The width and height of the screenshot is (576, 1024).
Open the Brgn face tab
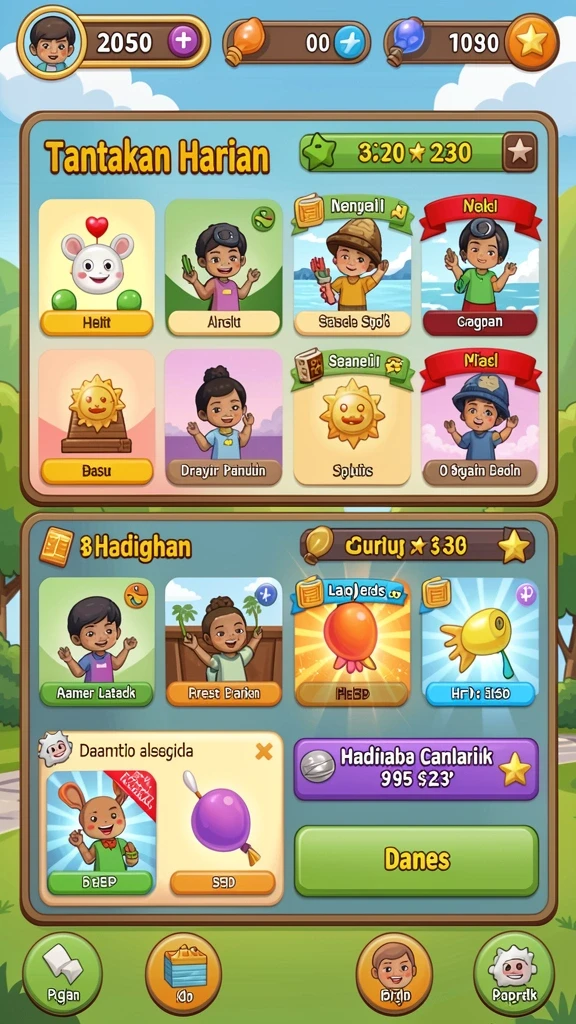pyautogui.click(x=394, y=974)
